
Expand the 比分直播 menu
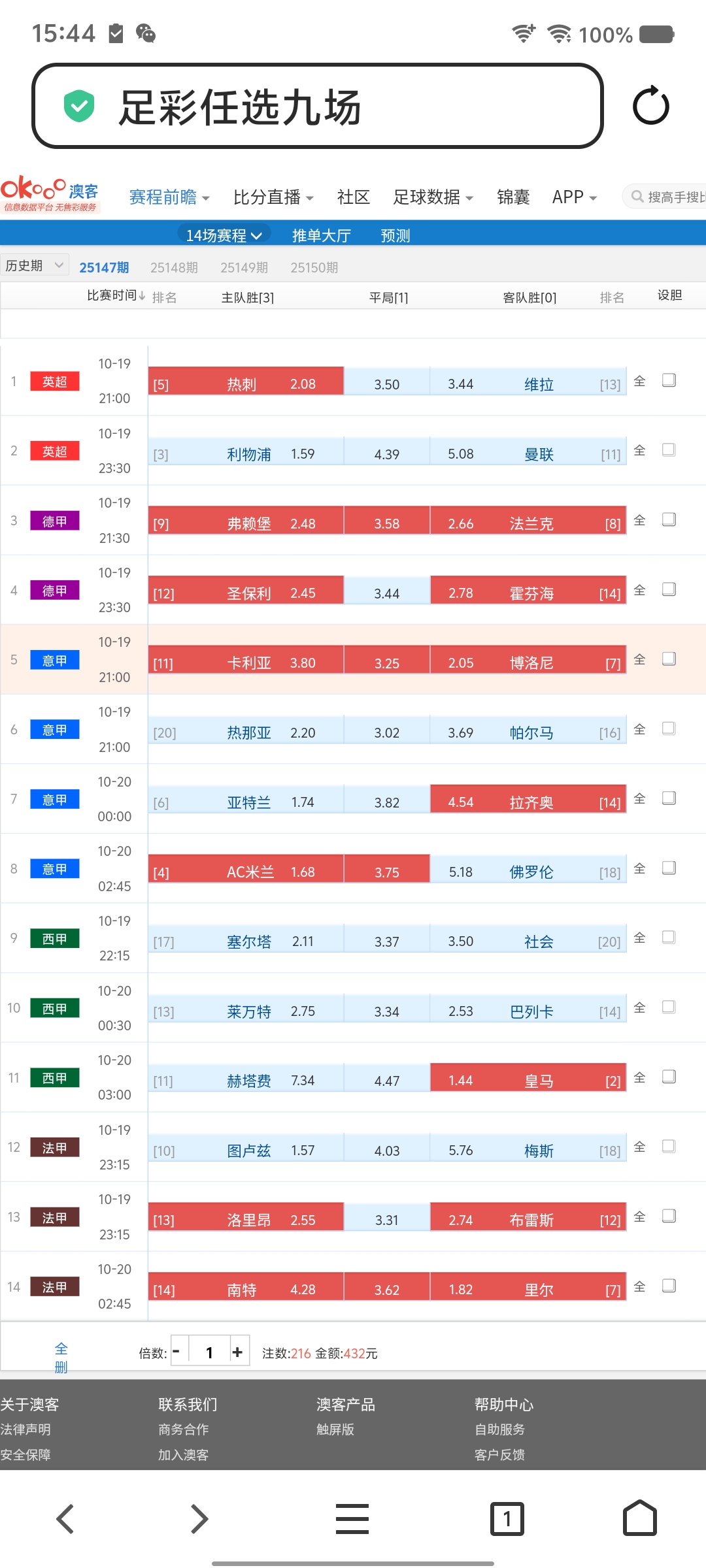pos(273,197)
